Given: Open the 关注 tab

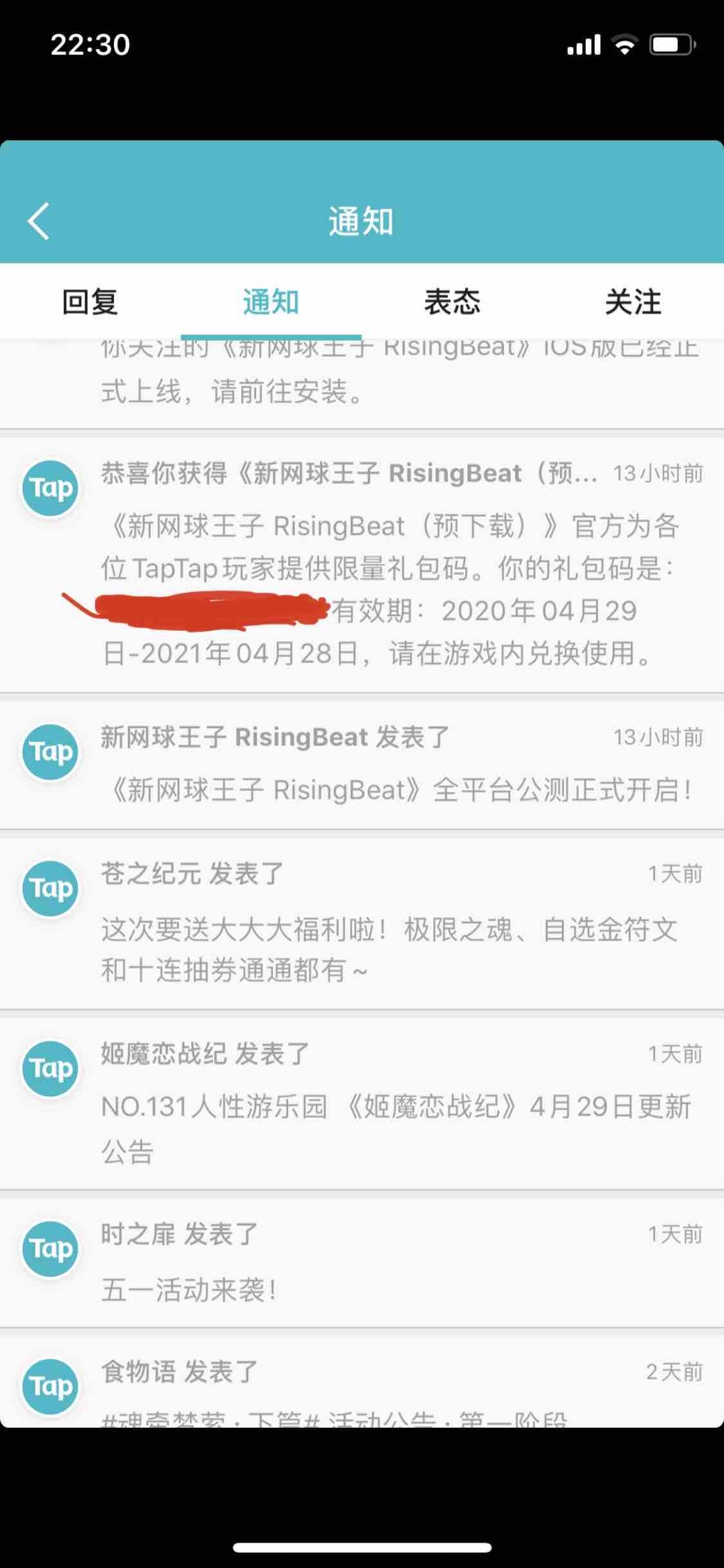Looking at the screenshot, I should click(x=633, y=302).
